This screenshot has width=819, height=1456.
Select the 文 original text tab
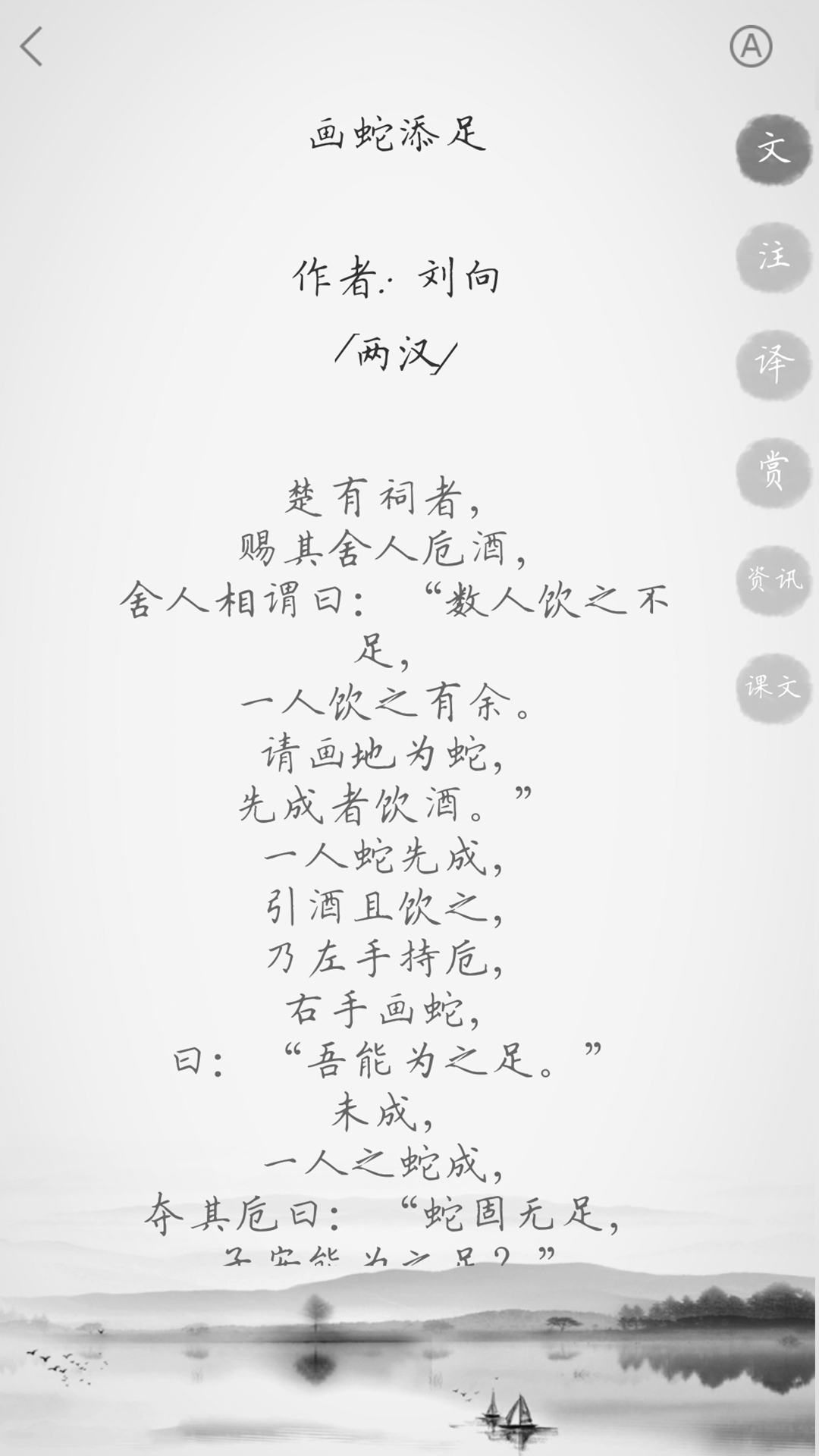773,149
